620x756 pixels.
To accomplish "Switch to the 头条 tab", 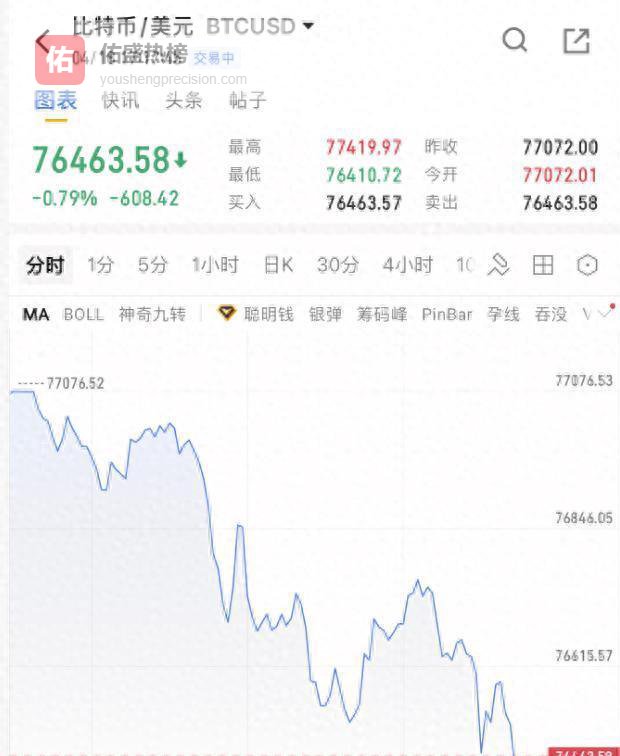I will (x=184, y=100).
